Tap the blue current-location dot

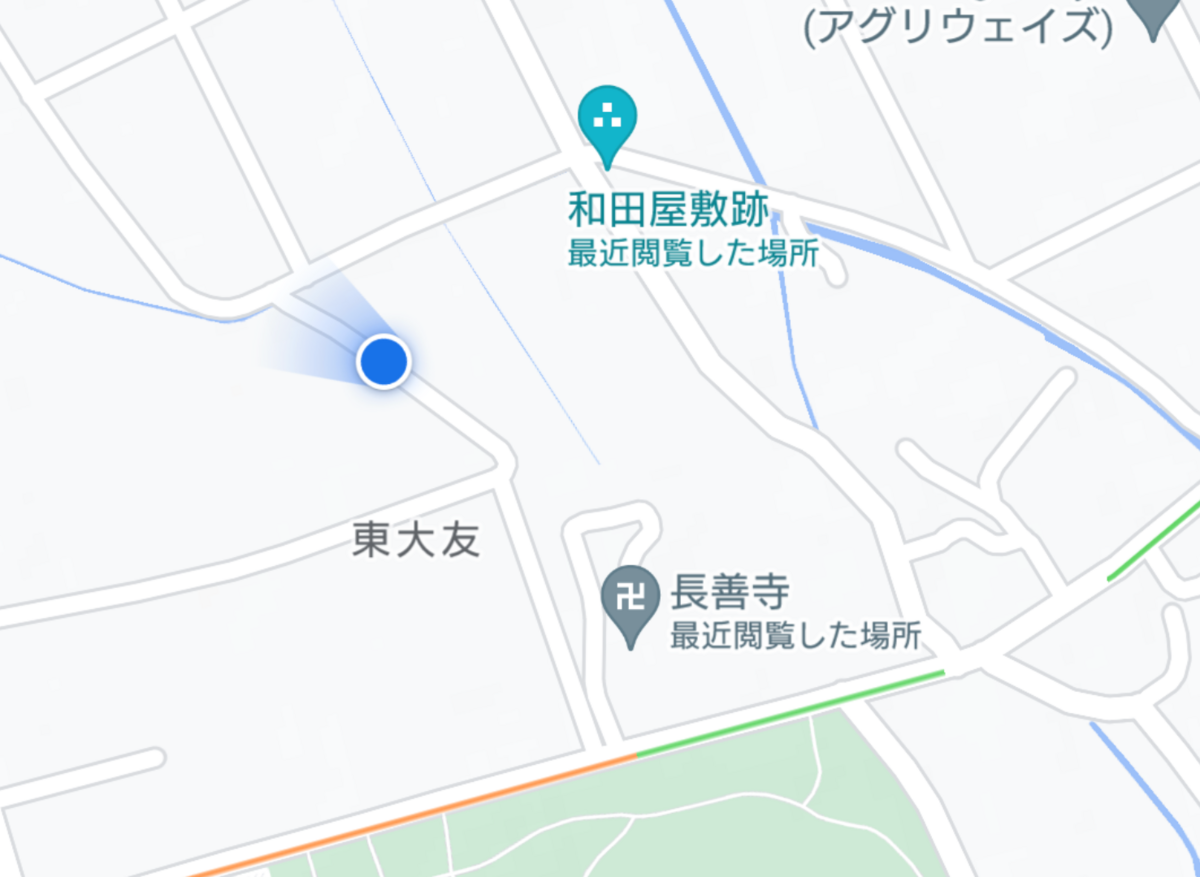click(384, 361)
